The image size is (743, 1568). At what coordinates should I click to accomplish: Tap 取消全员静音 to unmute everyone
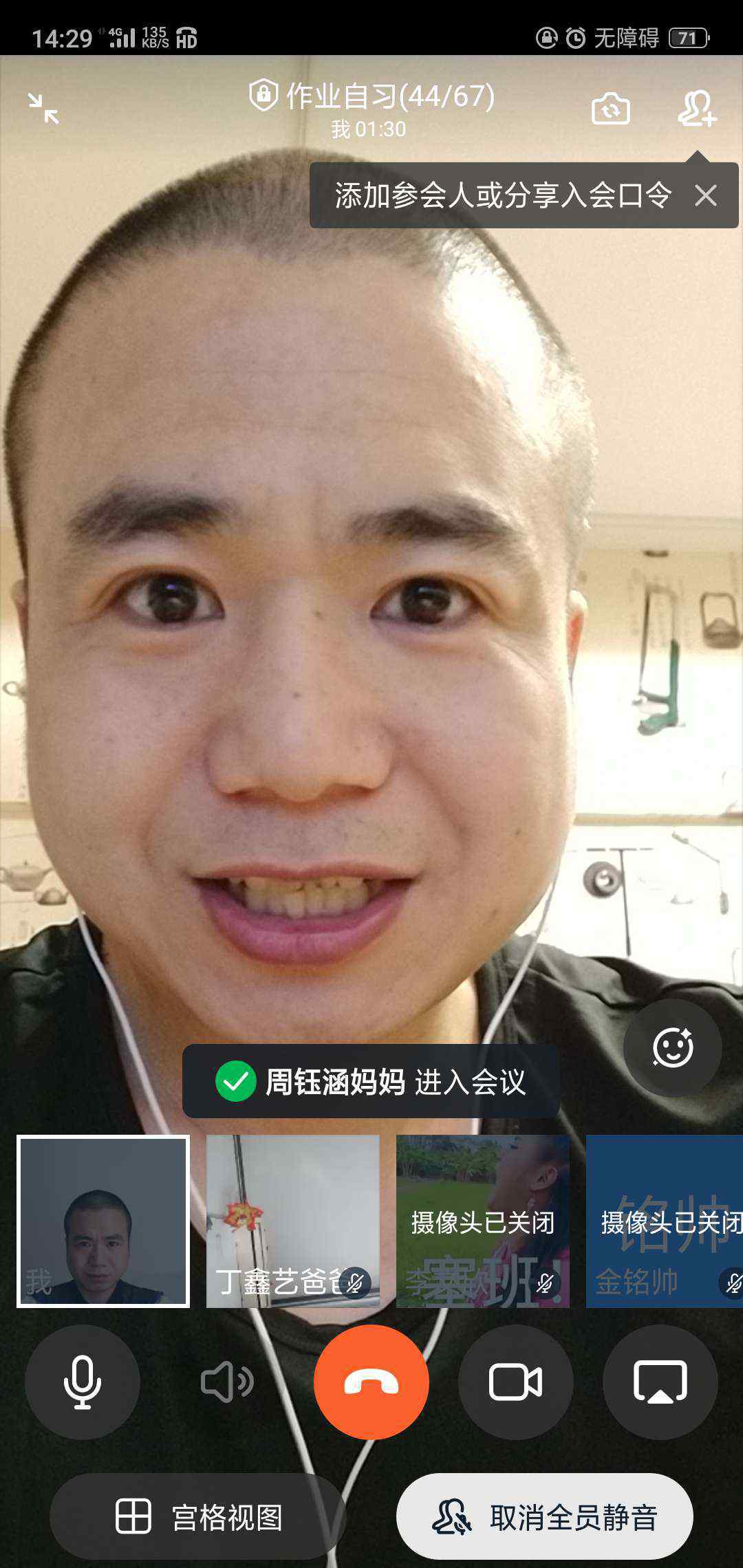pyautogui.click(x=545, y=1516)
